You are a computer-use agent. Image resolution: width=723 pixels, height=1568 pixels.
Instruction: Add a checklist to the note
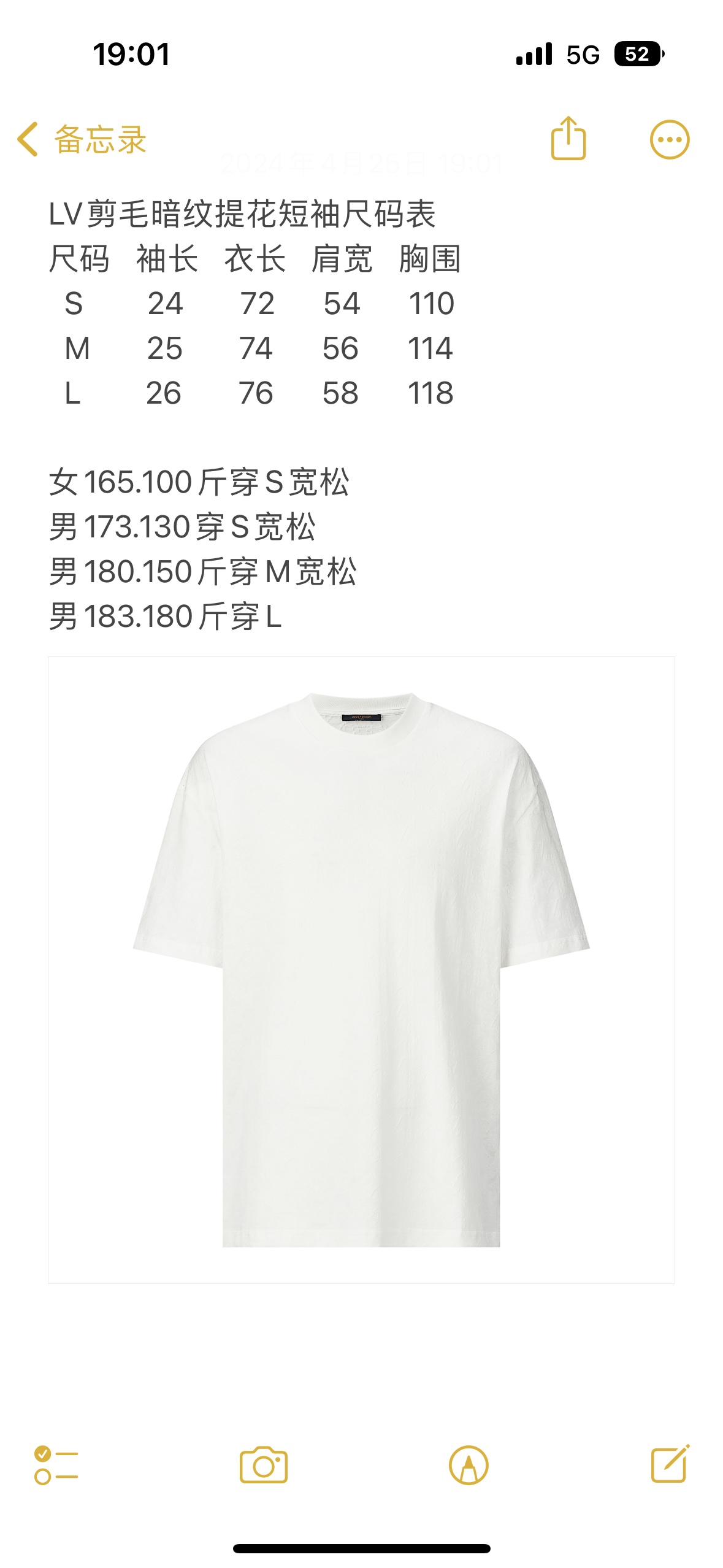pos(56,1465)
